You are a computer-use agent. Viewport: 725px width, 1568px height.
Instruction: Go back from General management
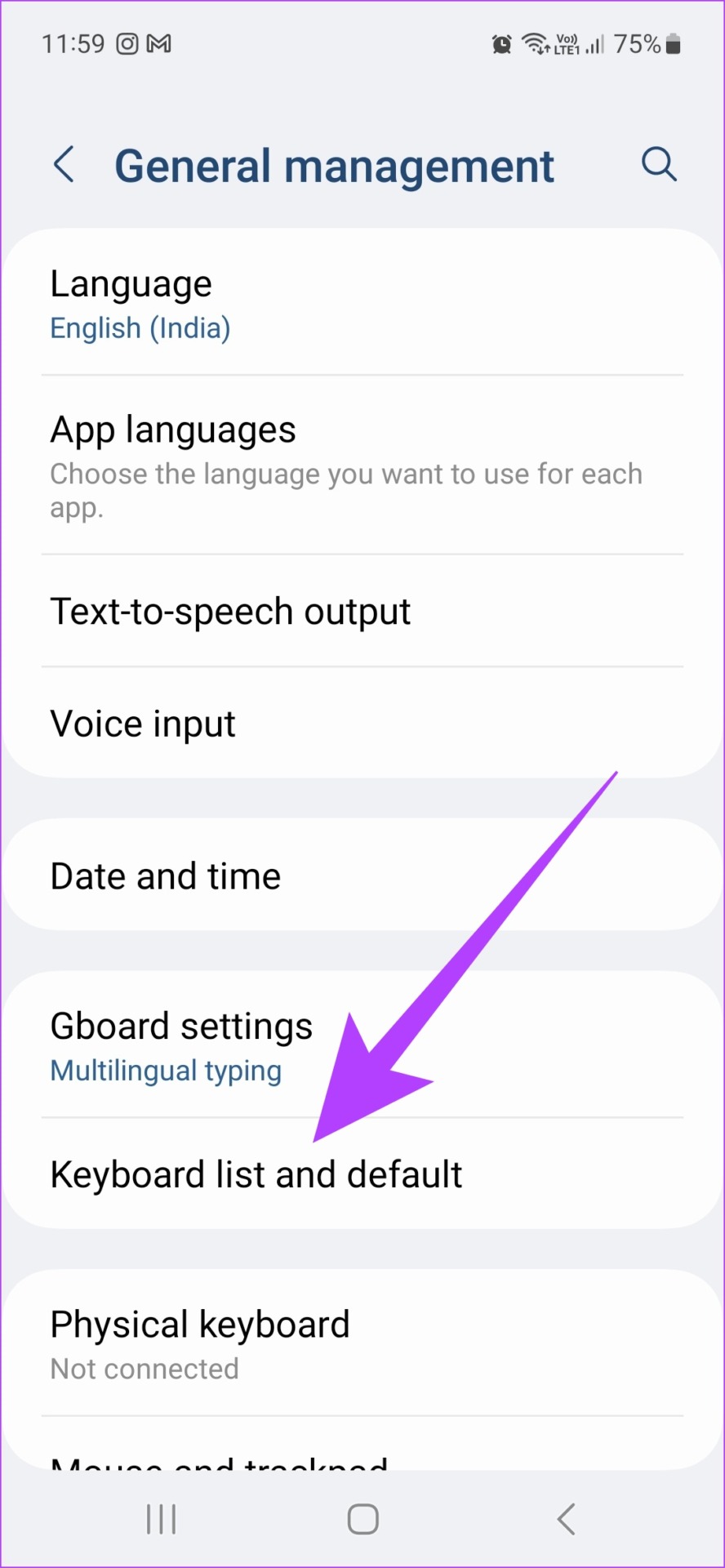point(64,165)
